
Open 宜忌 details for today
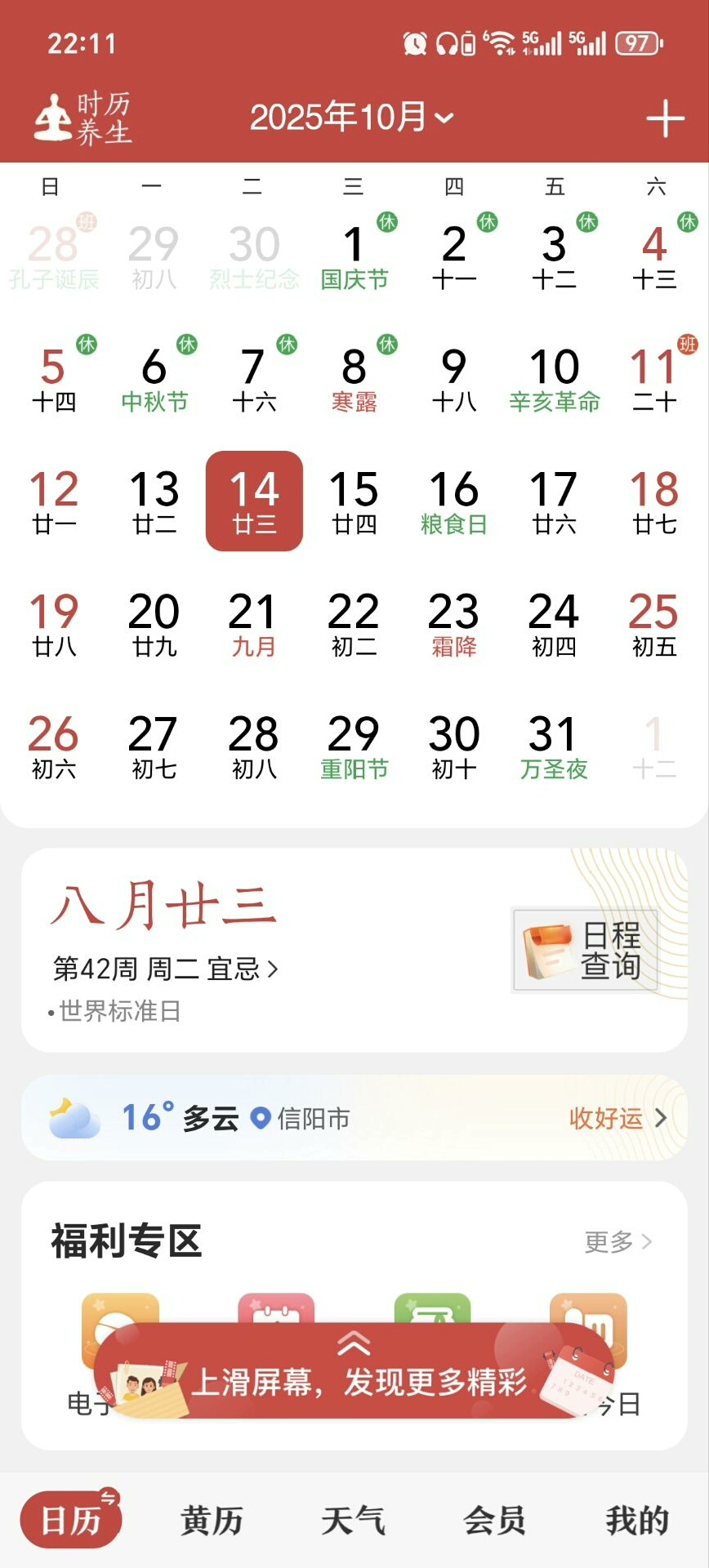242,969
